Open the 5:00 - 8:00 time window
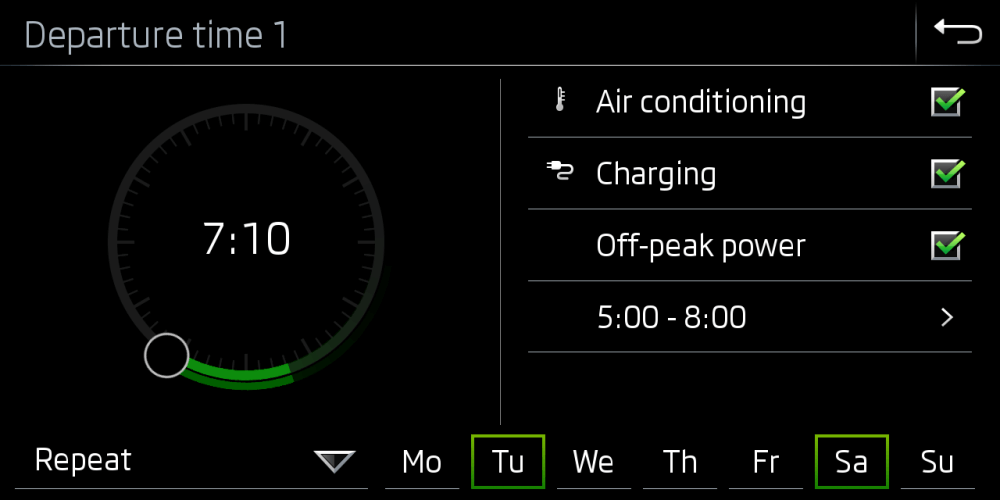Screen dimensions: 1000x500 click(750, 317)
